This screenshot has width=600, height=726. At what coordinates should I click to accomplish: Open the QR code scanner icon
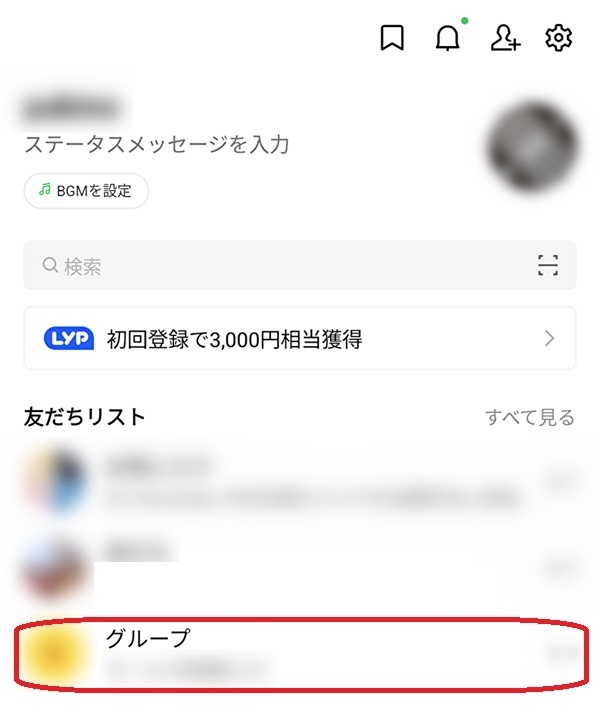(x=547, y=266)
